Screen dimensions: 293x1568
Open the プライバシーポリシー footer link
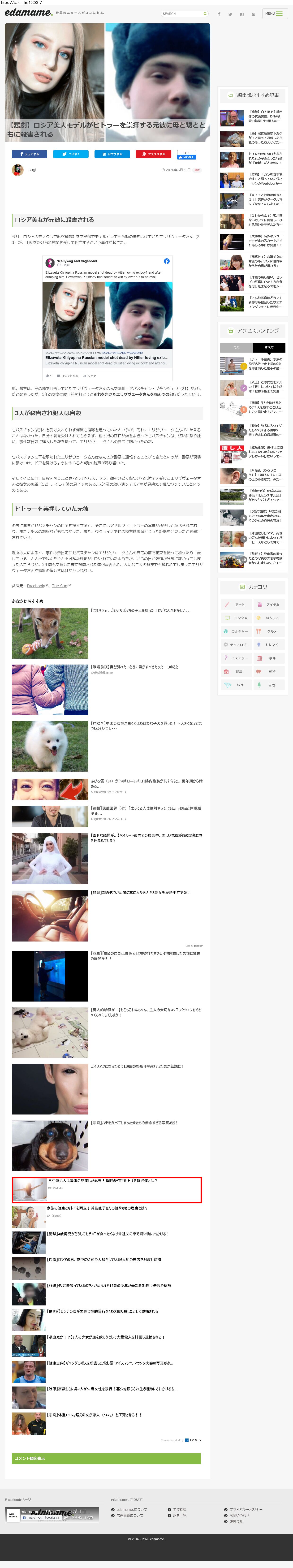(x=246, y=1510)
